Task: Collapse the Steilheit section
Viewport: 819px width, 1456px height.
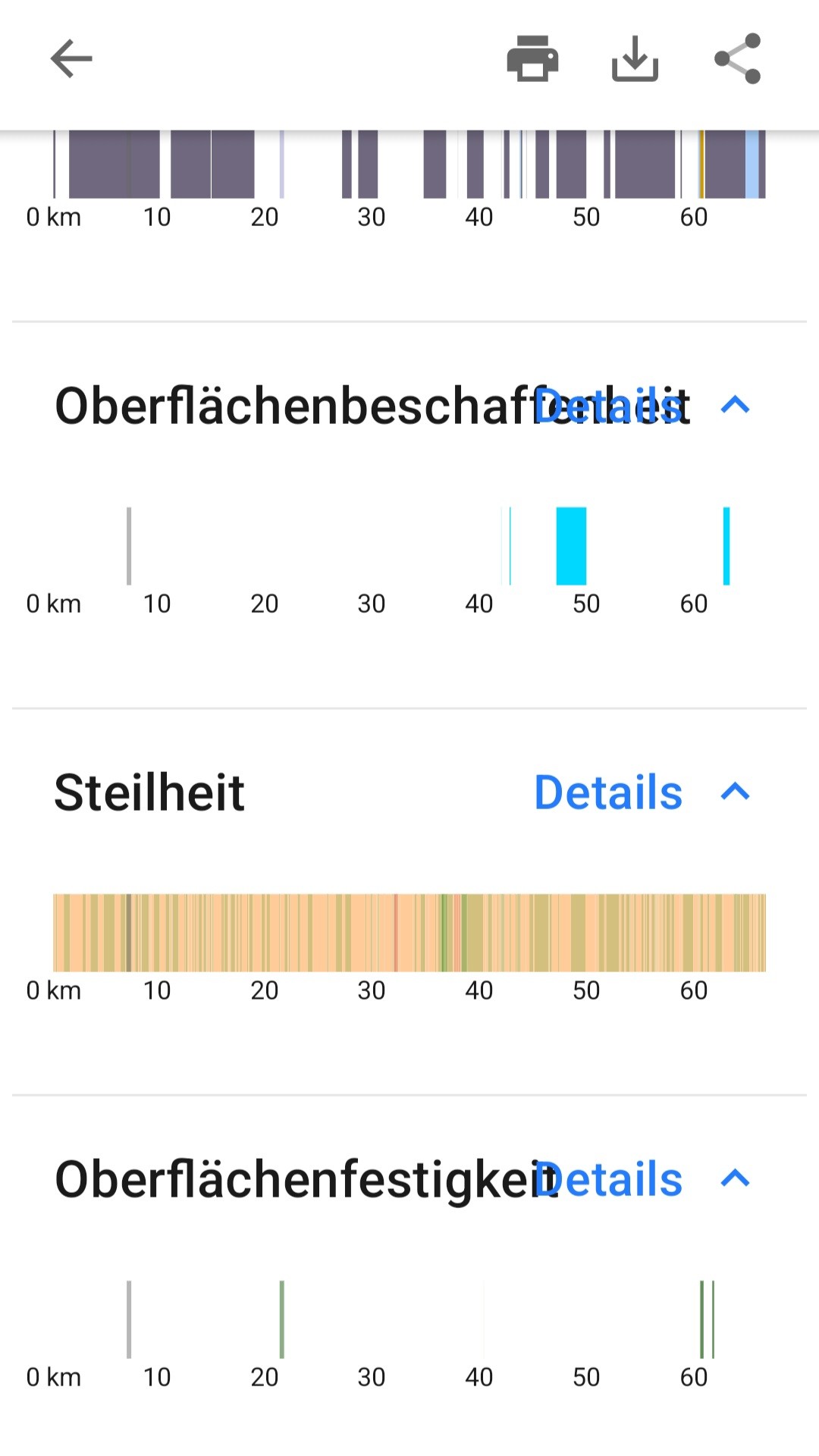Action: (735, 792)
